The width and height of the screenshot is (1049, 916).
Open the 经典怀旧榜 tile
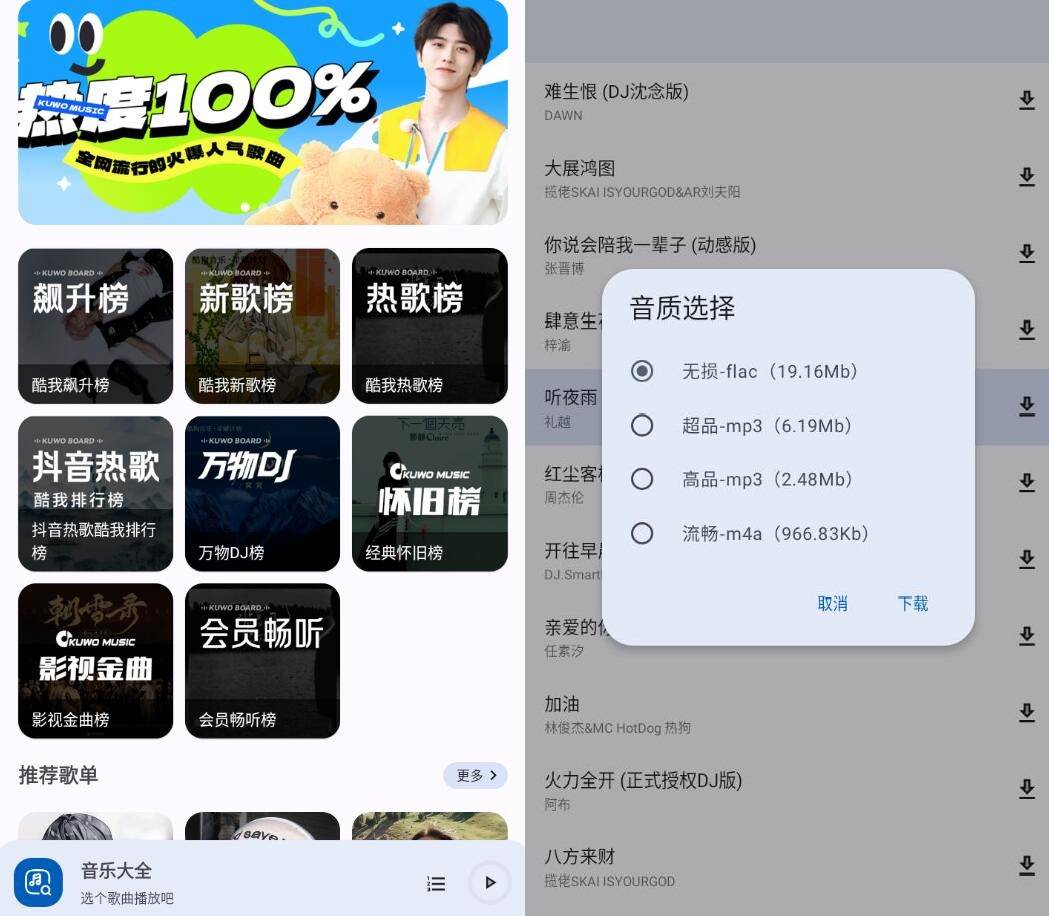coord(429,493)
